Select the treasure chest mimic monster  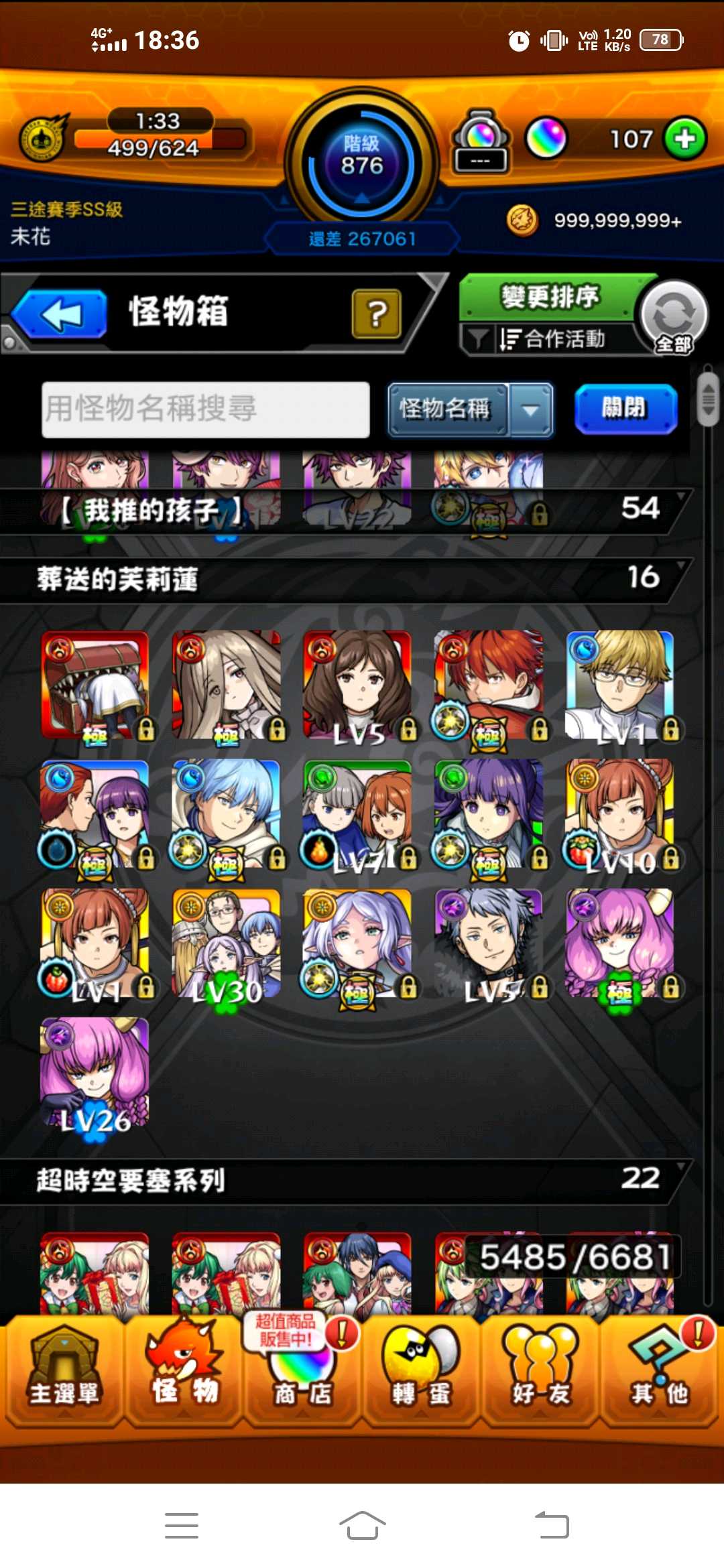(x=95, y=685)
